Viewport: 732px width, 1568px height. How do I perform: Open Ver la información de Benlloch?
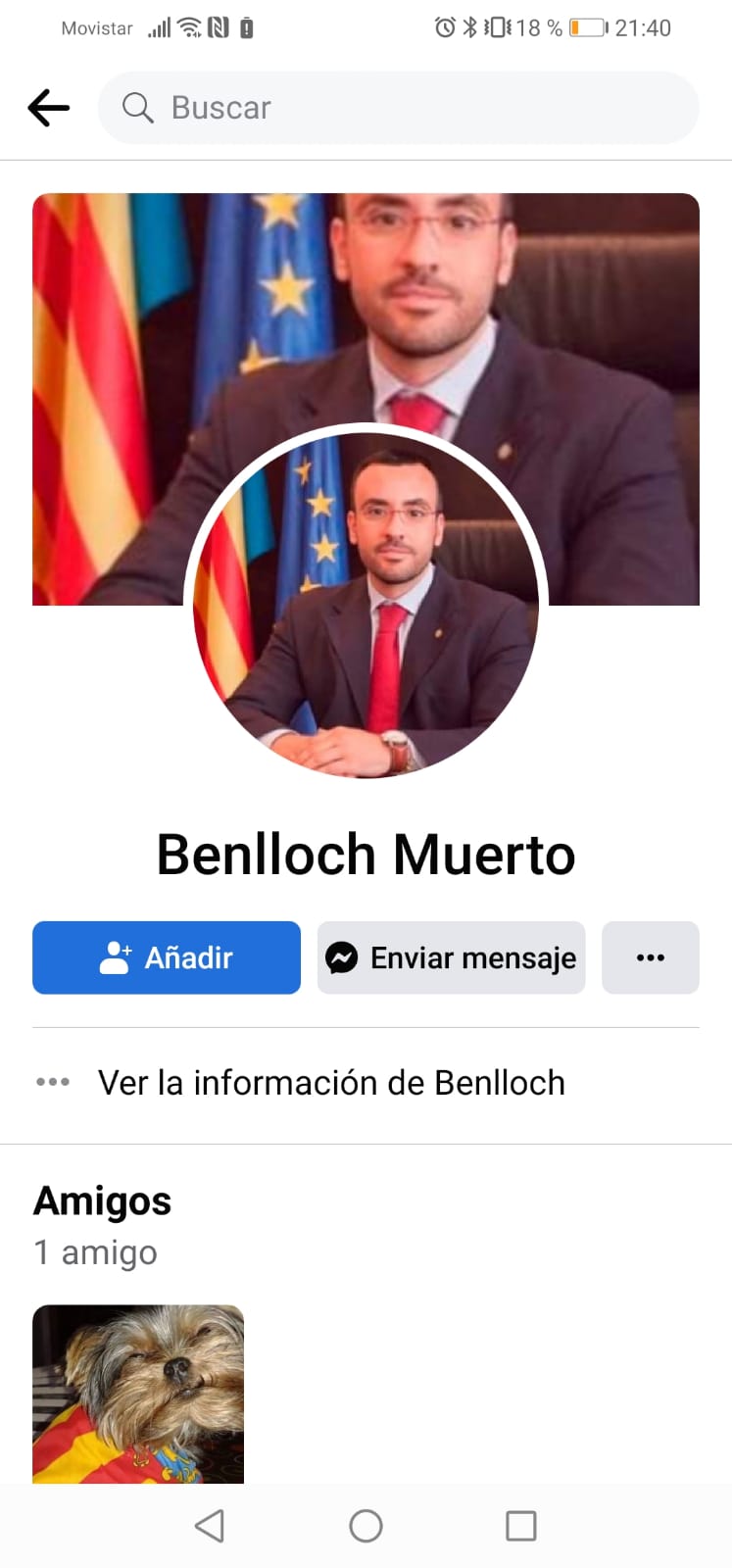click(x=331, y=1082)
